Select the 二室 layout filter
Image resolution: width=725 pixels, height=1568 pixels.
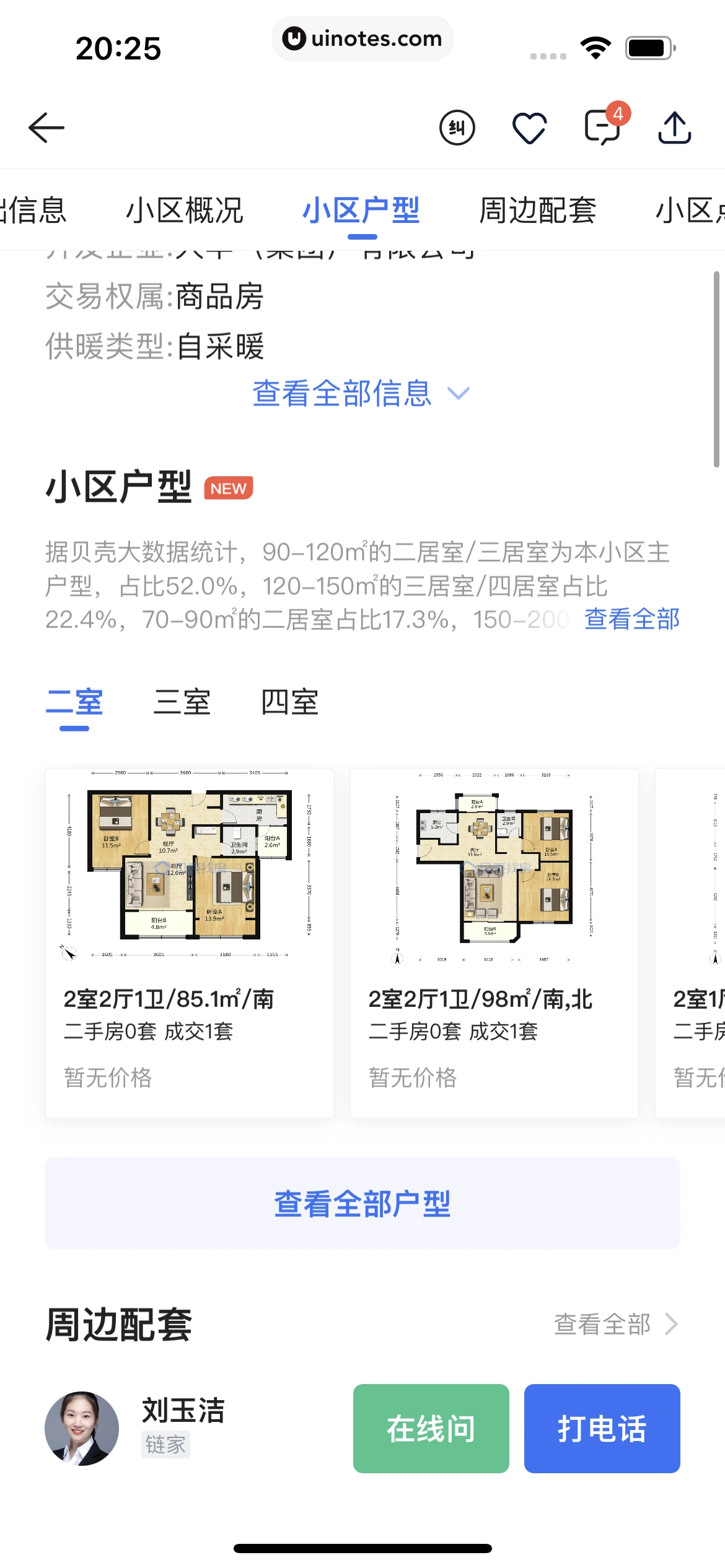point(74,703)
